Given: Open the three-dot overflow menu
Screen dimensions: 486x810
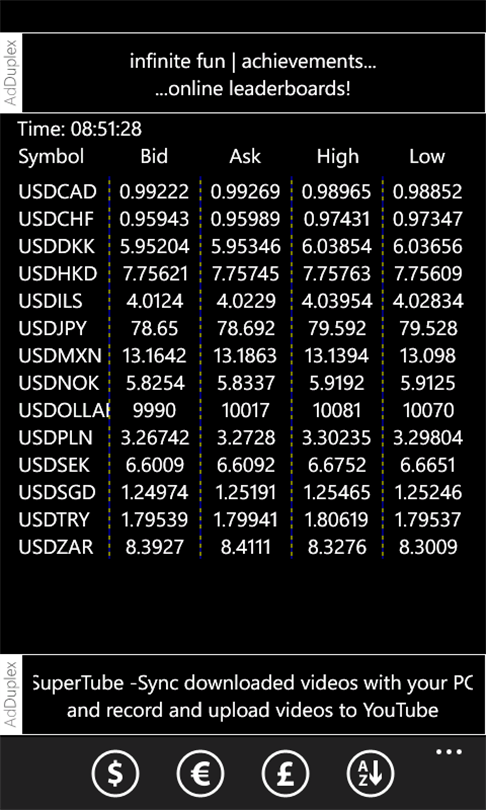Looking at the screenshot, I should (x=448, y=752).
